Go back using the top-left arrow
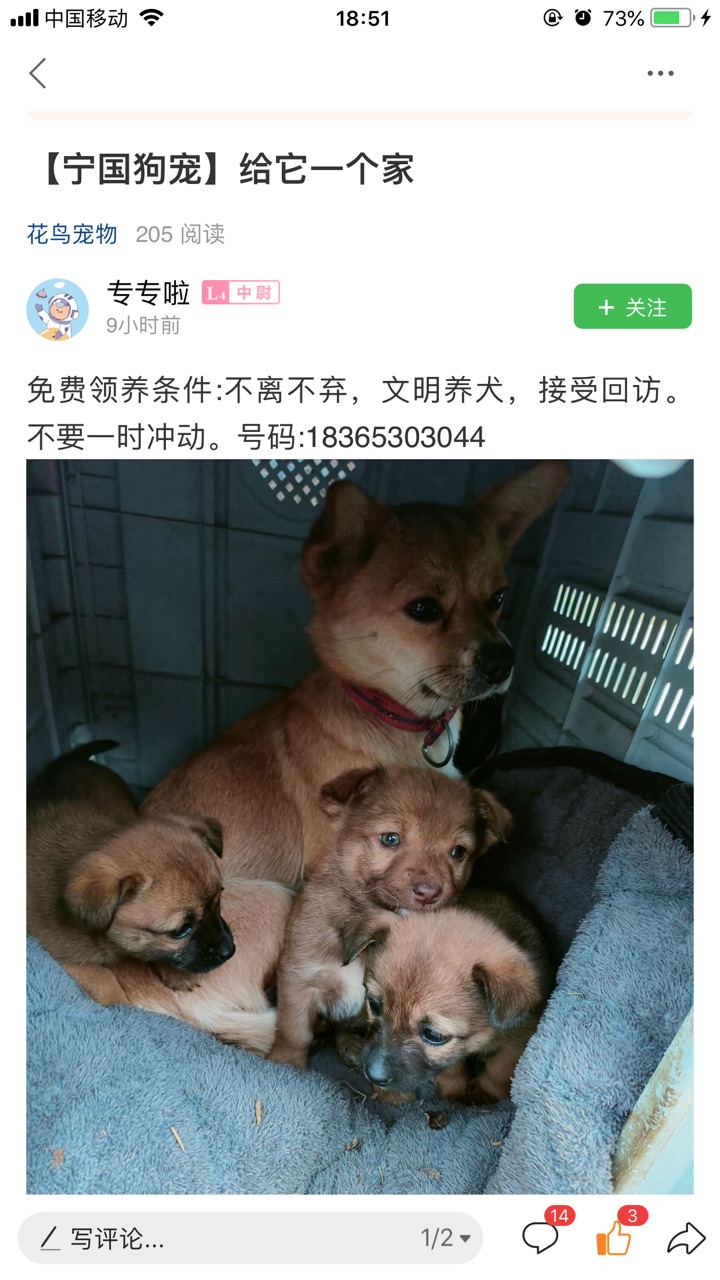Viewport: 720px width, 1280px height. [38, 73]
